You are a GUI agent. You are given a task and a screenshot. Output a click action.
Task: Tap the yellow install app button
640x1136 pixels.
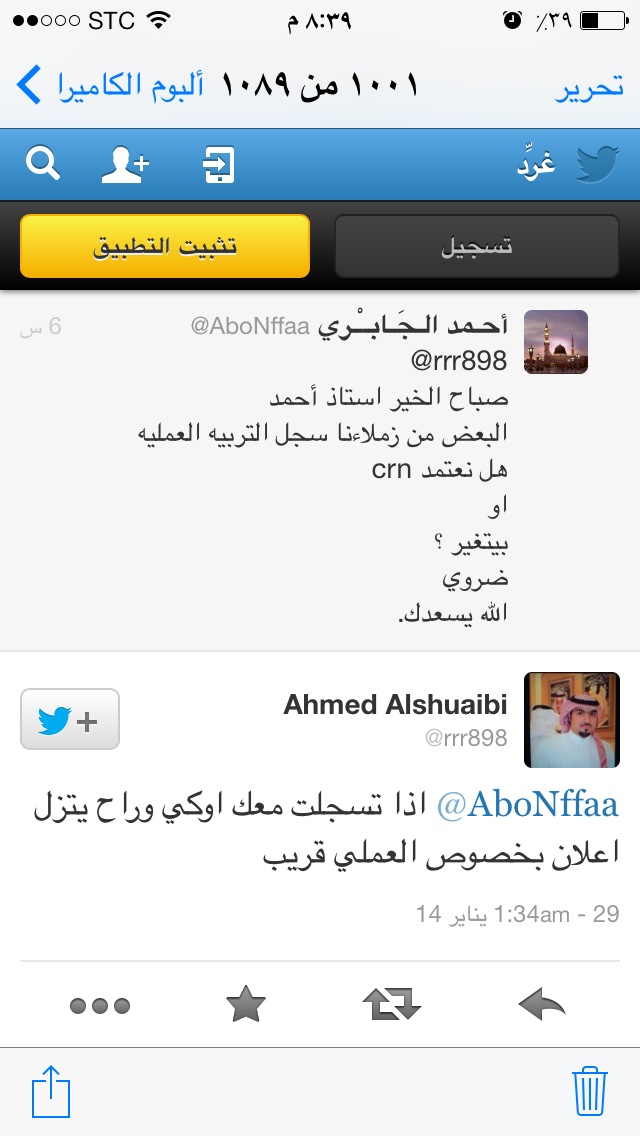pyautogui.click(x=165, y=246)
